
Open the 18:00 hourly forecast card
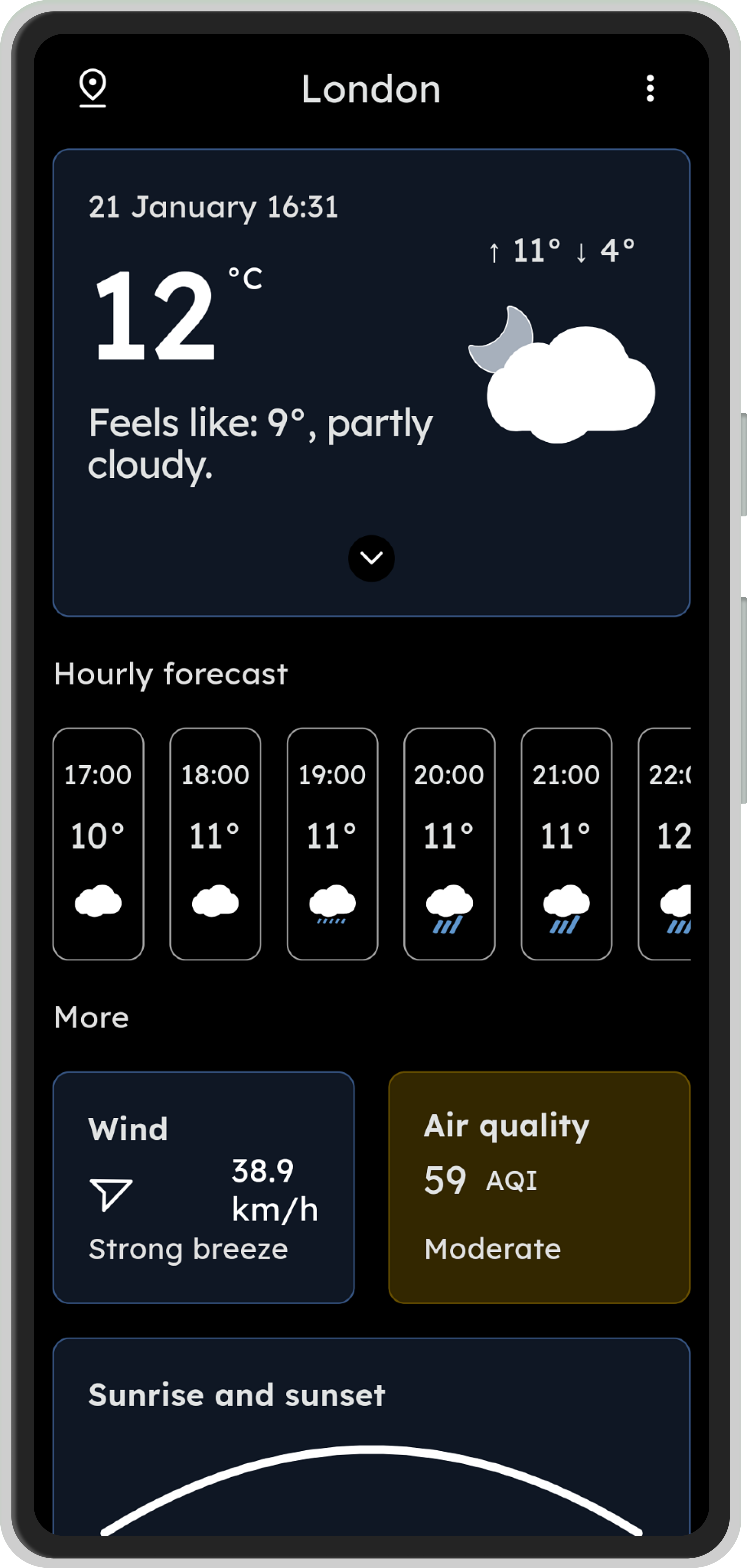215,844
